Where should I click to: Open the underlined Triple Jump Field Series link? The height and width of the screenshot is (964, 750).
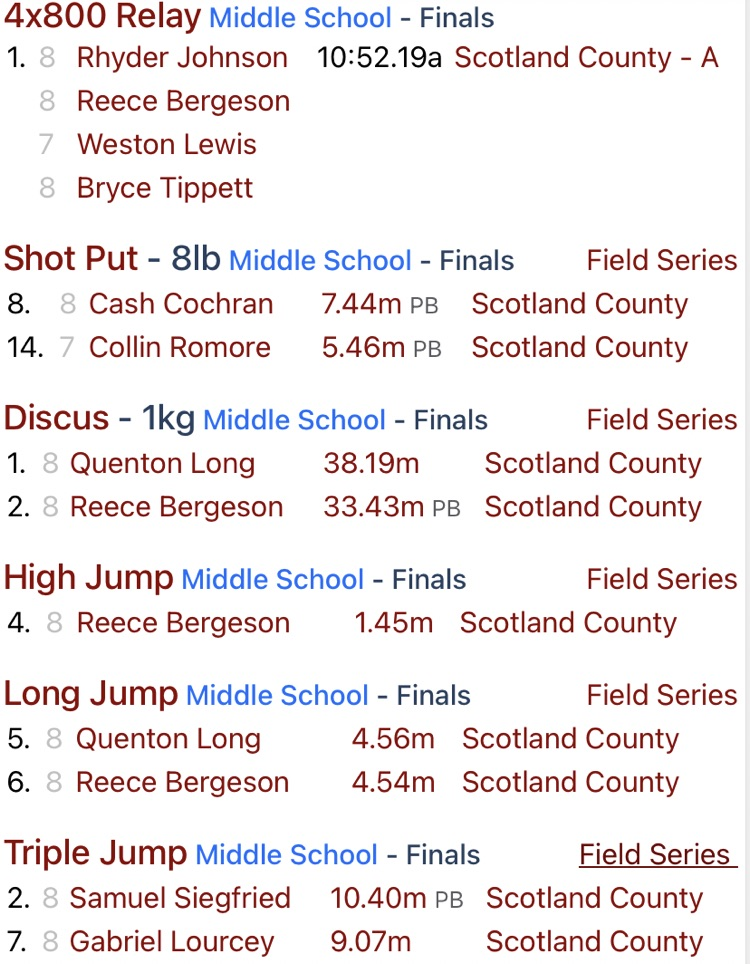tap(656, 855)
